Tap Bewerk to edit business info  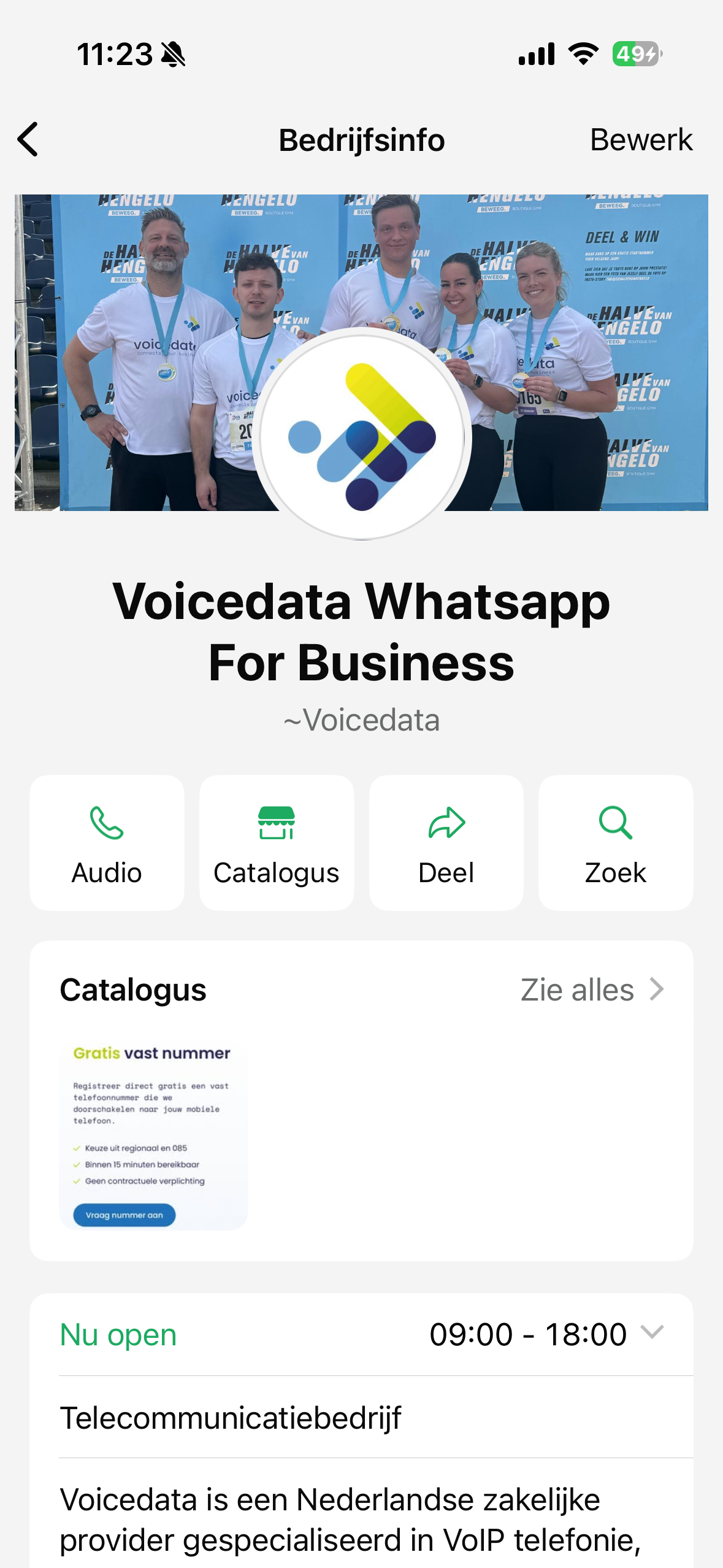click(x=641, y=140)
